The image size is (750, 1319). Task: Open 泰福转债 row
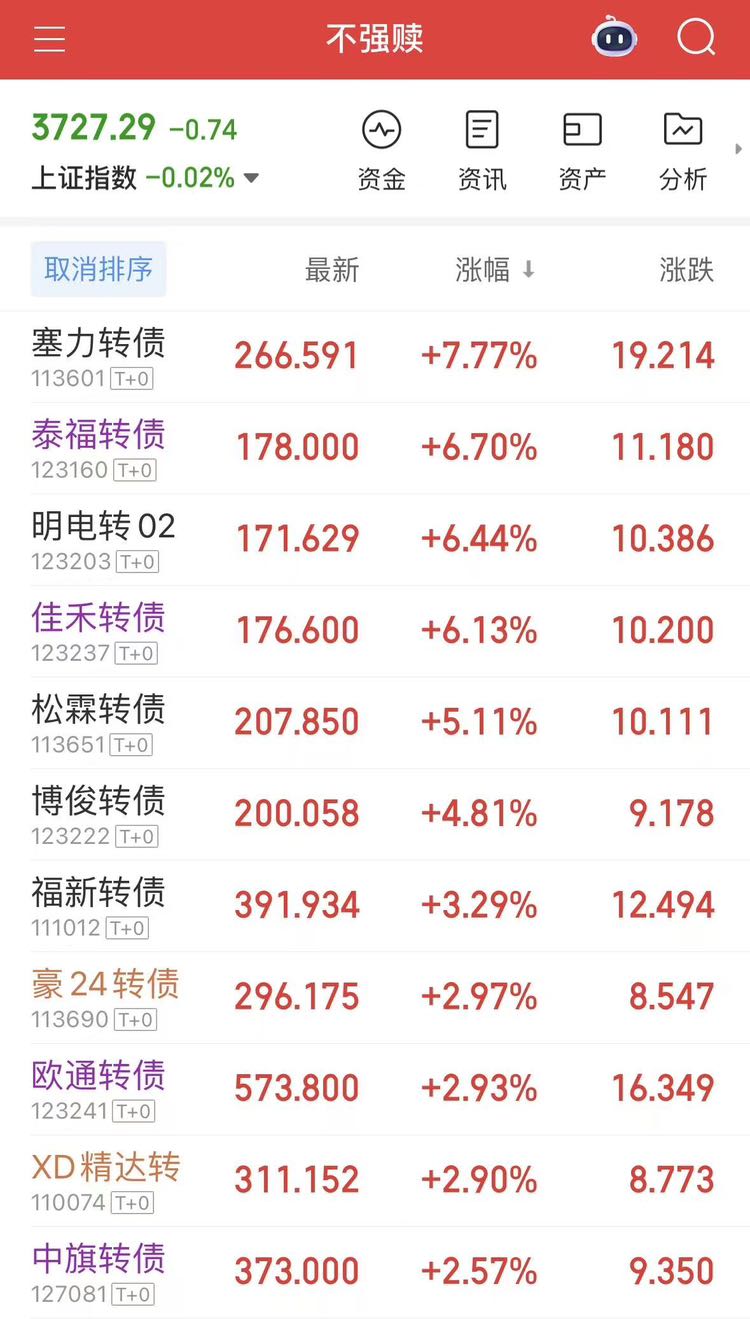point(375,448)
